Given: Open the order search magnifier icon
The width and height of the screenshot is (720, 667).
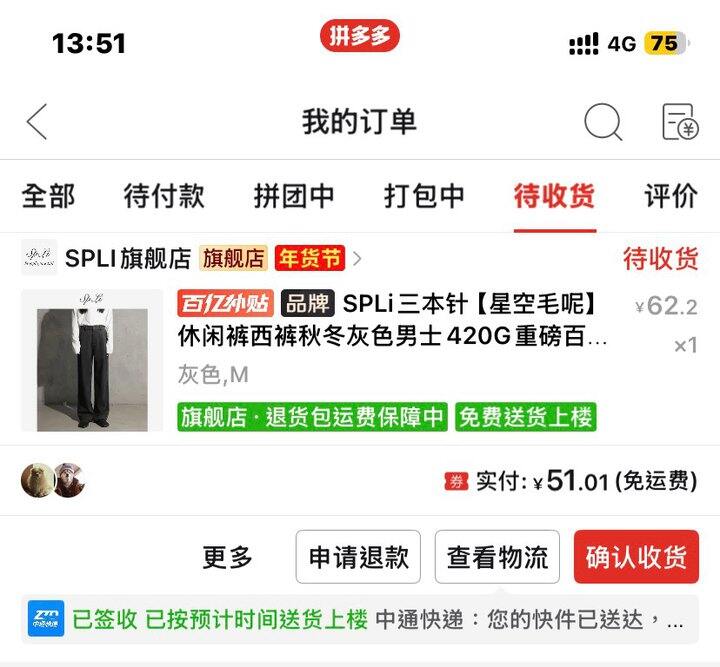Looking at the screenshot, I should point(603,122).
